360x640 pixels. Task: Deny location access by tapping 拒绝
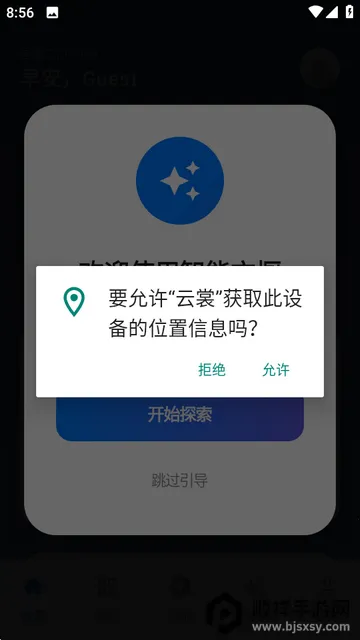(x=212, y=370)
